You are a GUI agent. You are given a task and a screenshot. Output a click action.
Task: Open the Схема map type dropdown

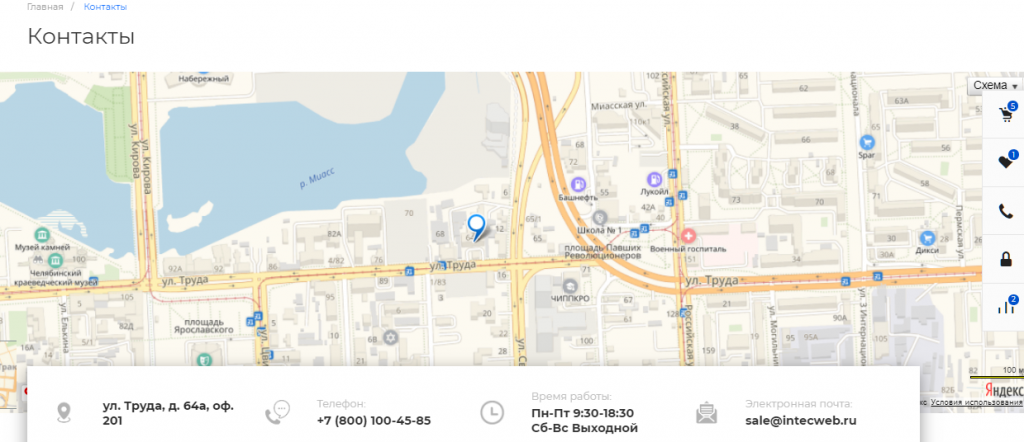coord(994,86)
